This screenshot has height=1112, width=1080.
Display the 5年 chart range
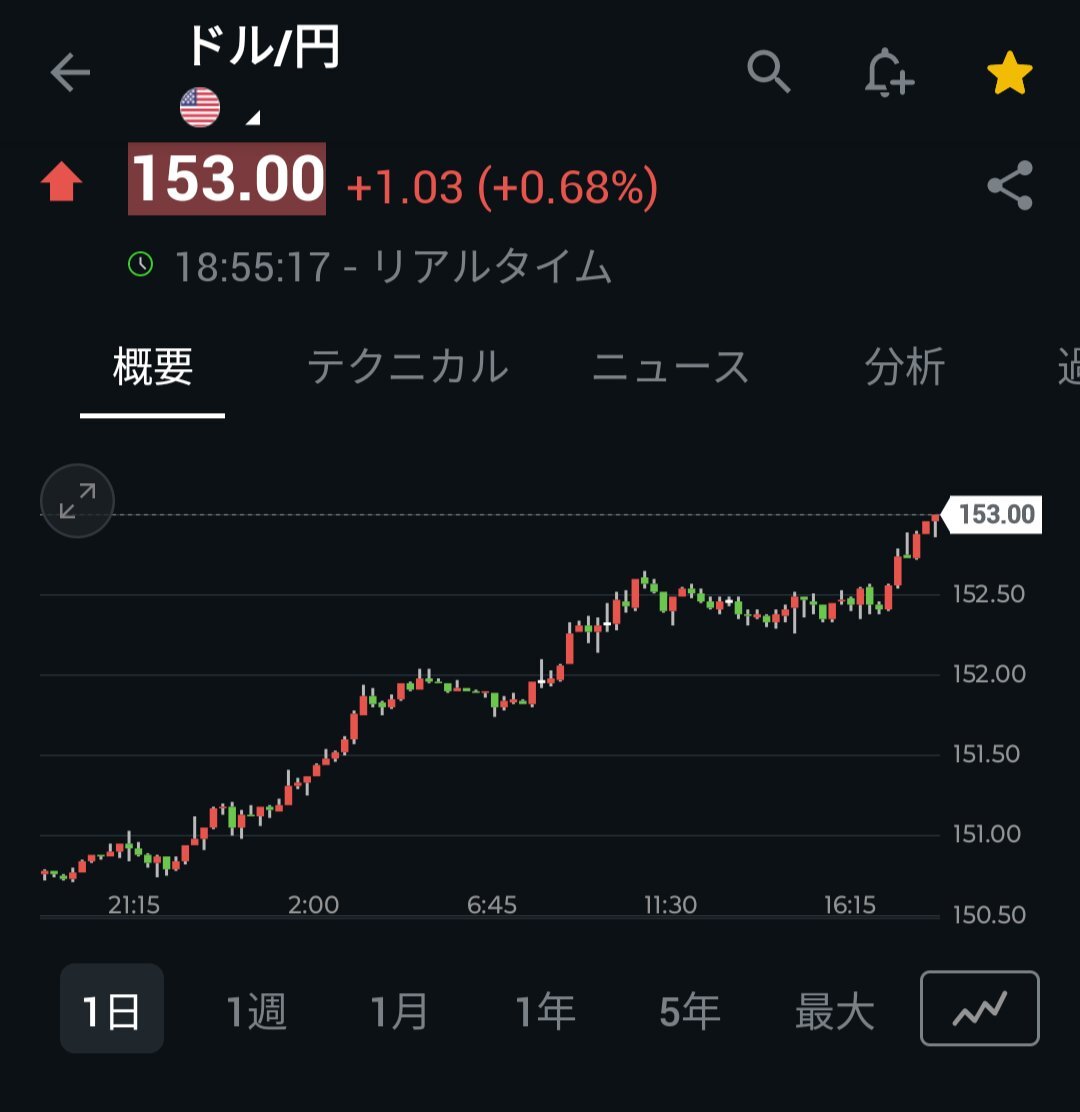[690, 1013]
